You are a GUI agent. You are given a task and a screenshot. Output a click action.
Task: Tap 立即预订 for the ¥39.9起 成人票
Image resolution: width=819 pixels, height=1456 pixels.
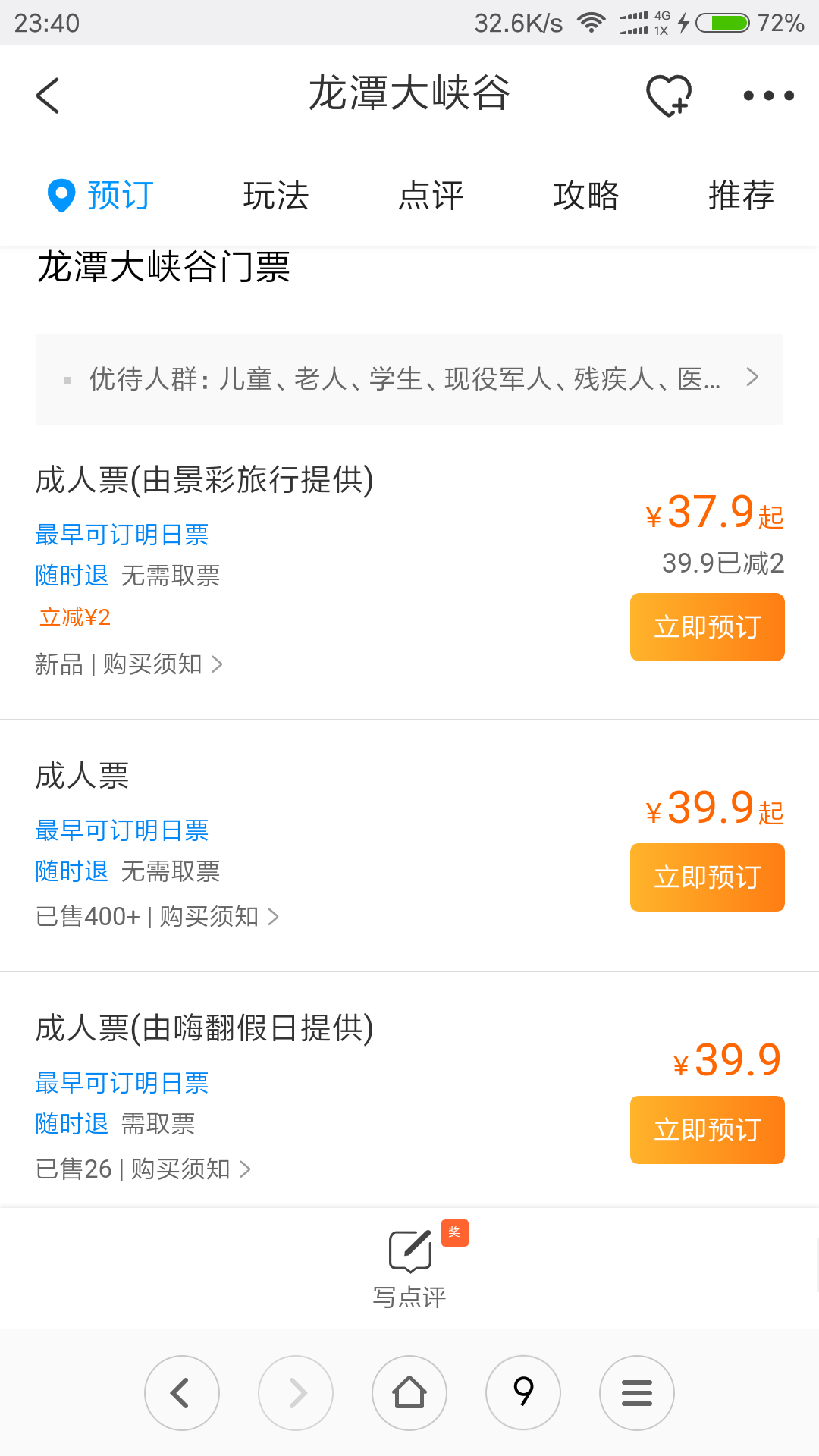click(x=707, y=877)
